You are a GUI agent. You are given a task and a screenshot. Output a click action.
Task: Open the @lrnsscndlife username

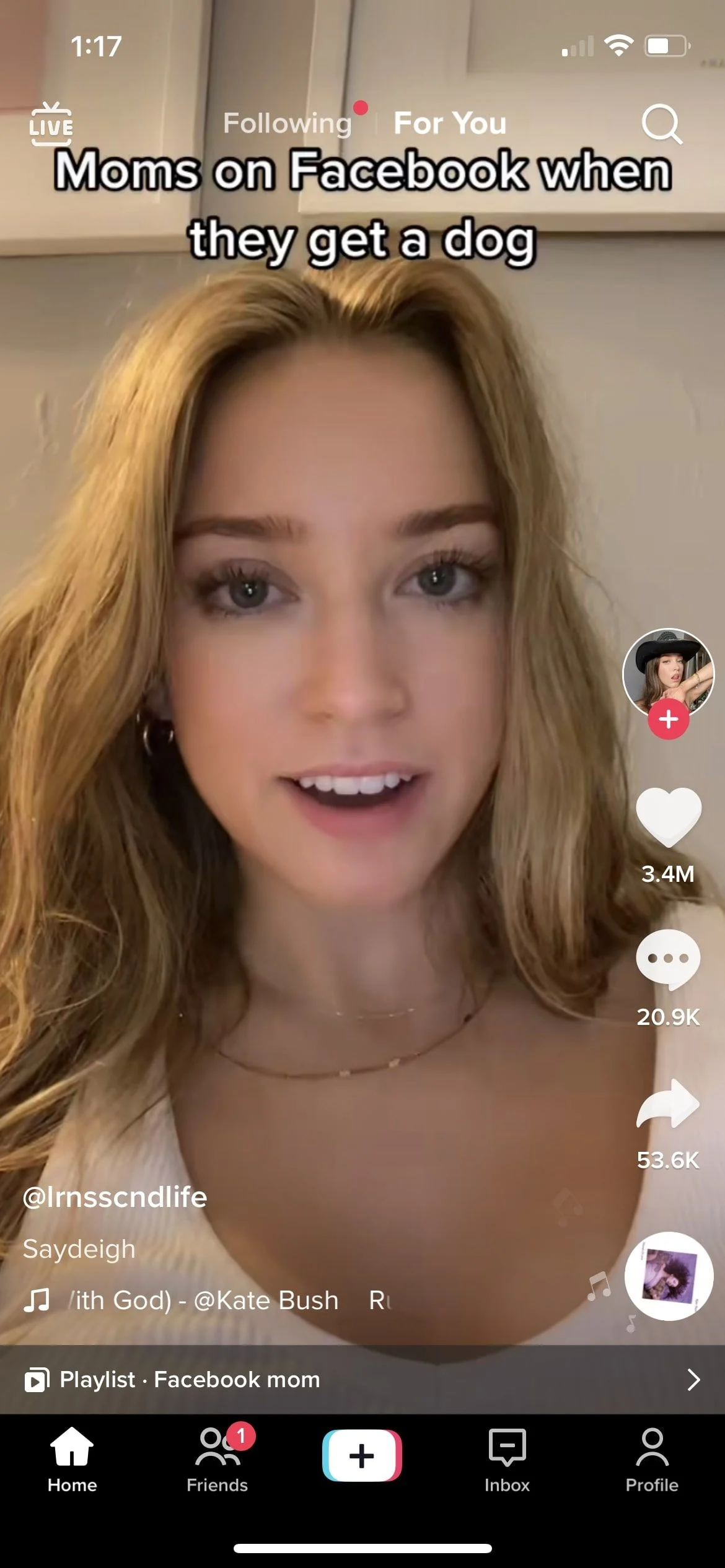115,1197
